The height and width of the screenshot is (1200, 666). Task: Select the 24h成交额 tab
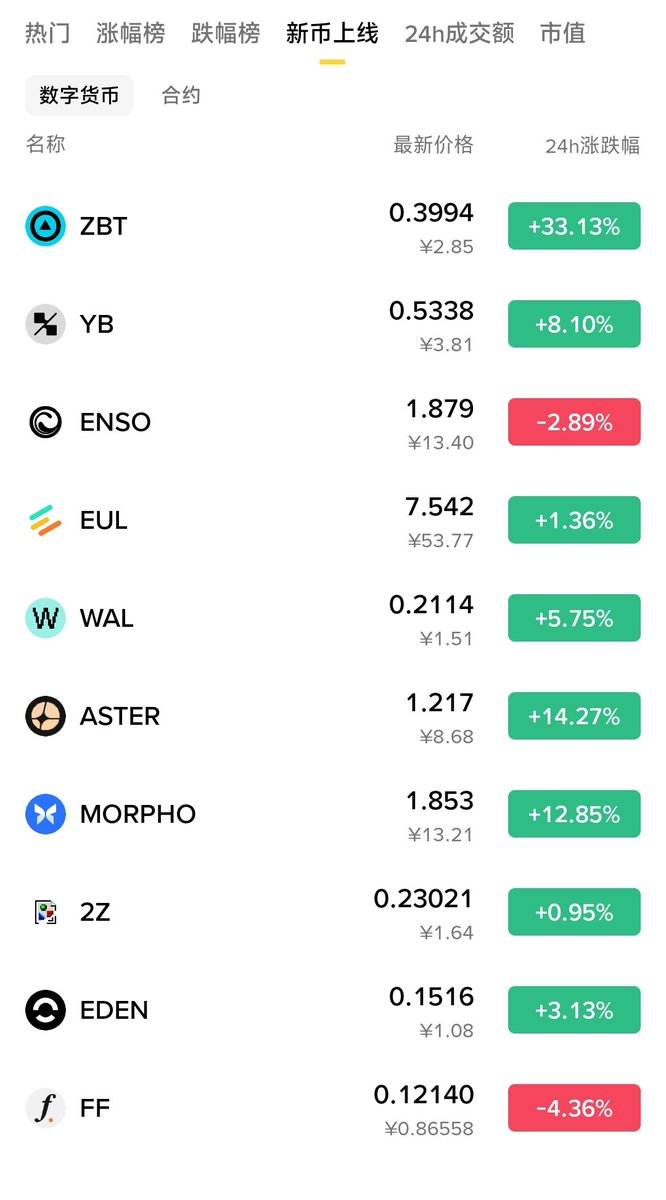(x=459, y=33)
